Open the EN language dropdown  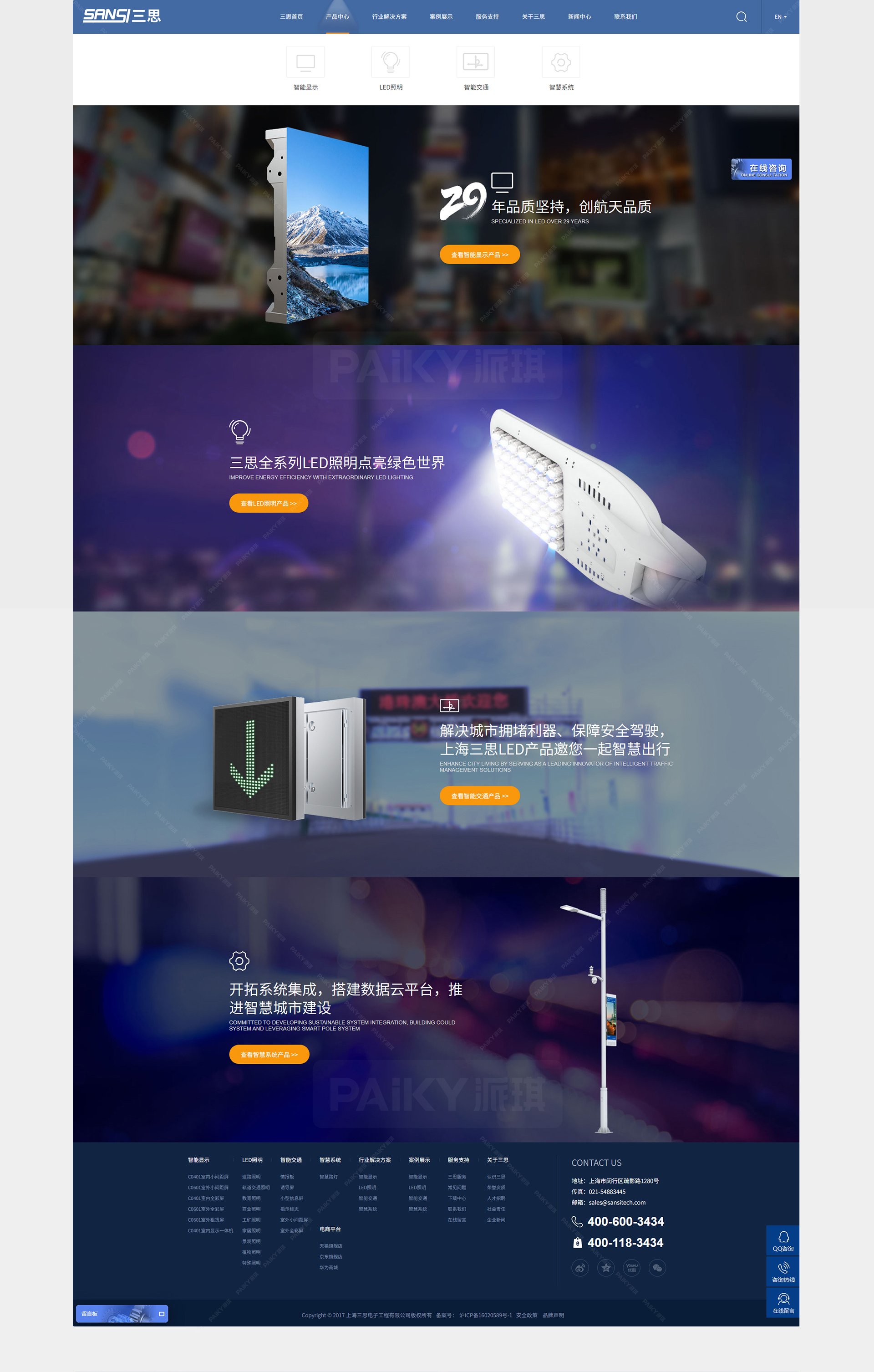point(780,16)
